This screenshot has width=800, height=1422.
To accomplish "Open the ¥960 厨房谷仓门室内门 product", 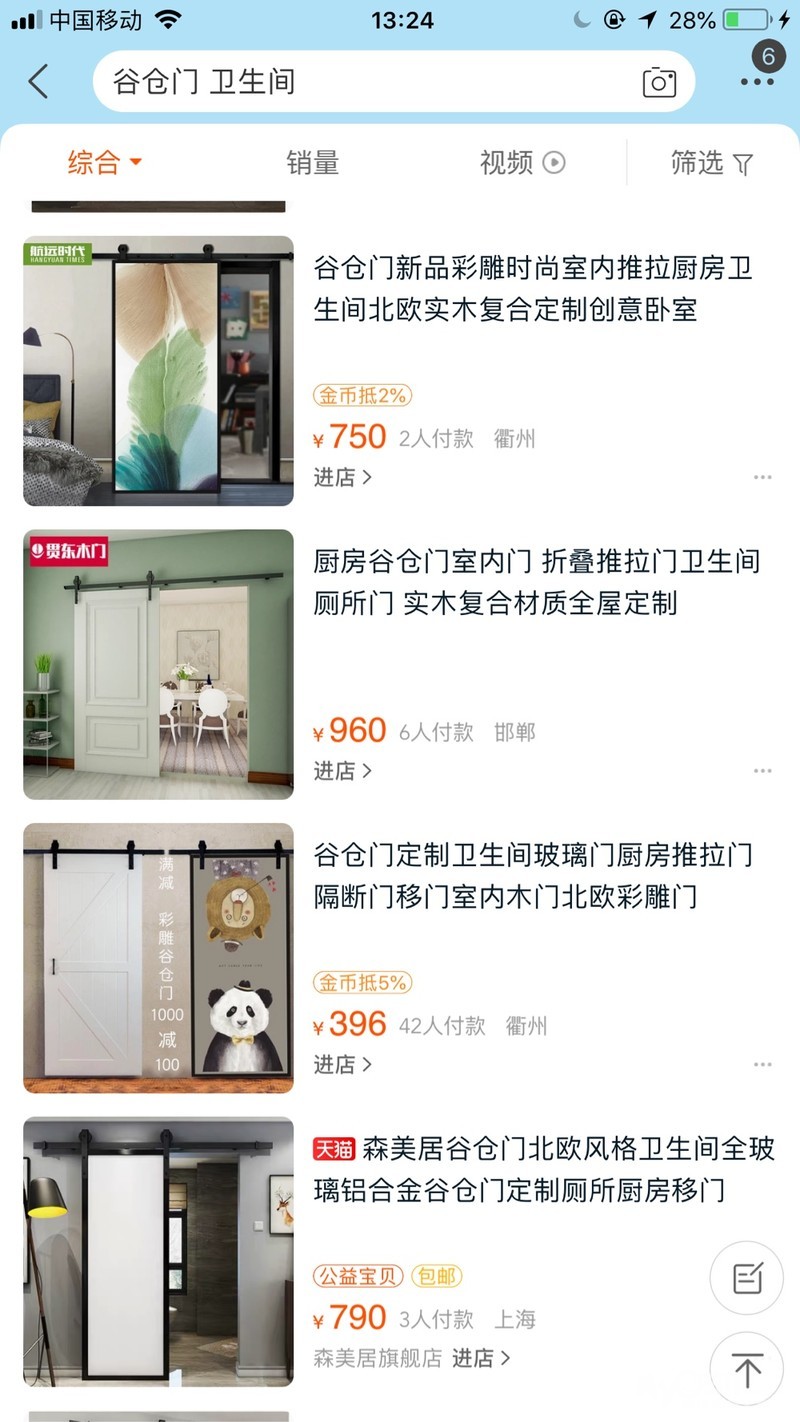I will (x=400, y=665).
